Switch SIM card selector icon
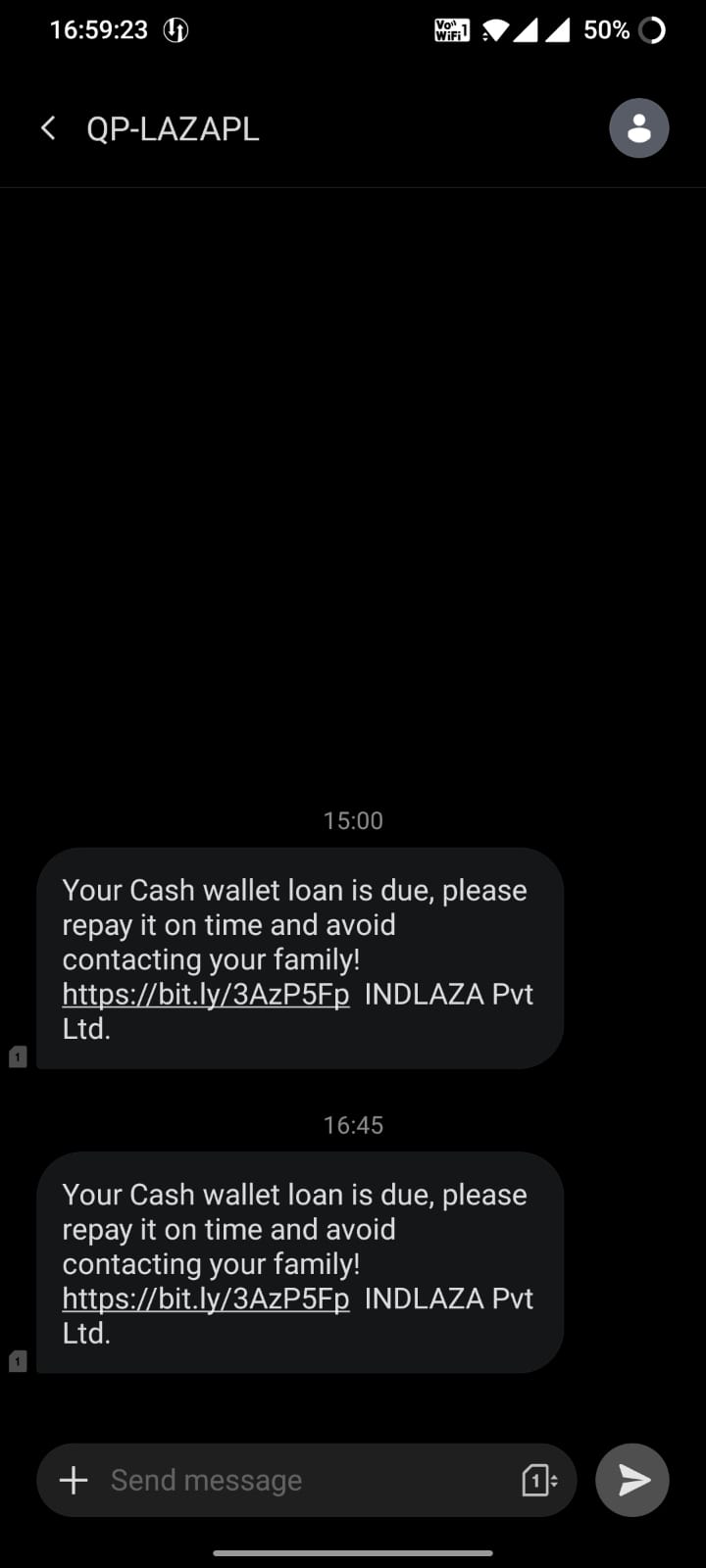The height and width of the screenshot is (1568, 706). pyautogui.click(x=538, y=1480)
